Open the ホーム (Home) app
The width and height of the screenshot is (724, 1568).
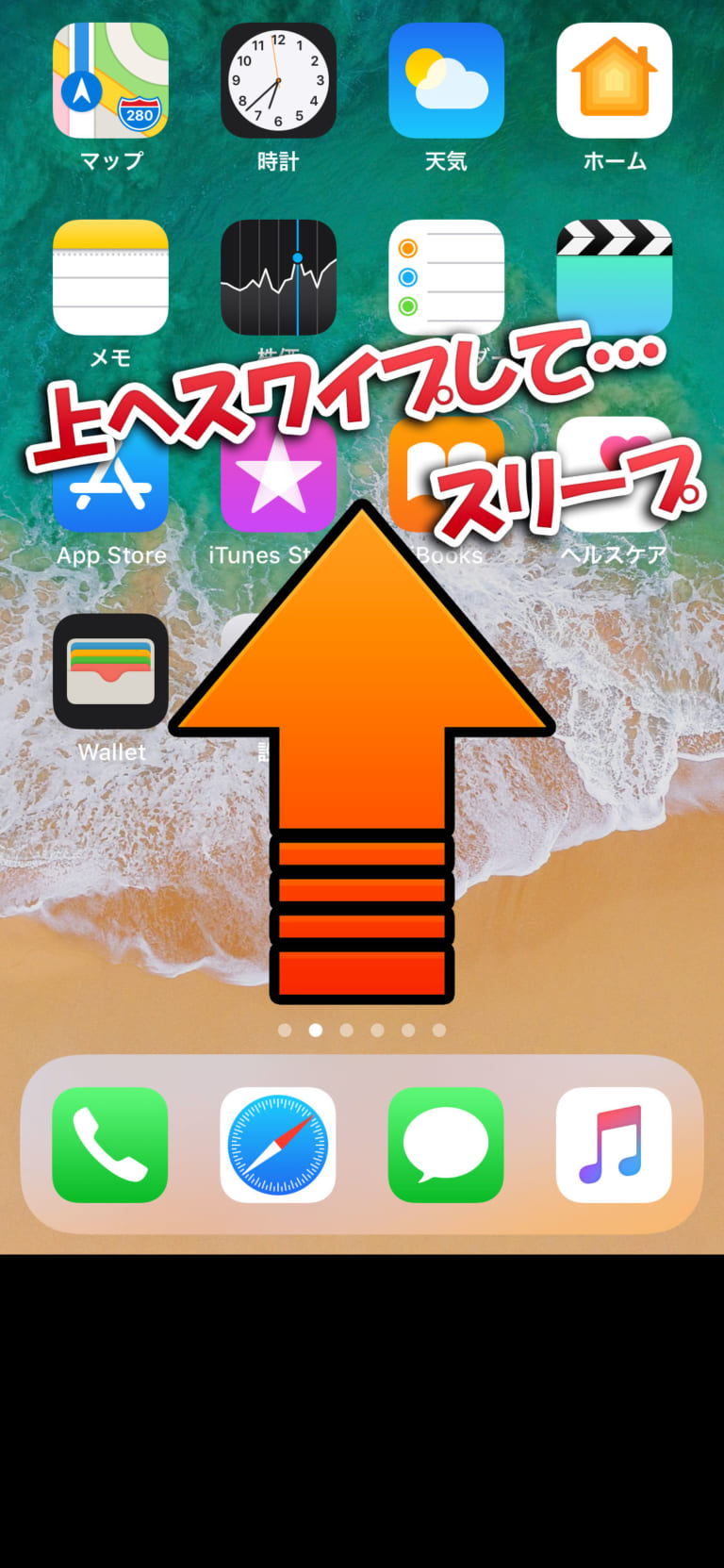614,80
